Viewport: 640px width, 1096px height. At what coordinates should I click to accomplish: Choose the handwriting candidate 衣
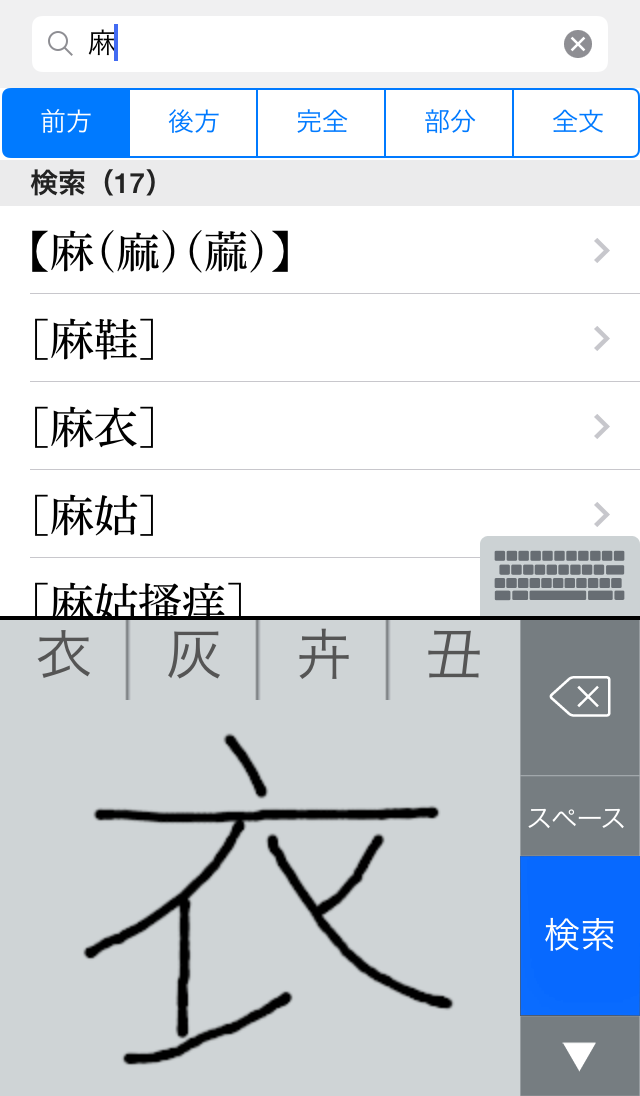[x=64, y=658]
